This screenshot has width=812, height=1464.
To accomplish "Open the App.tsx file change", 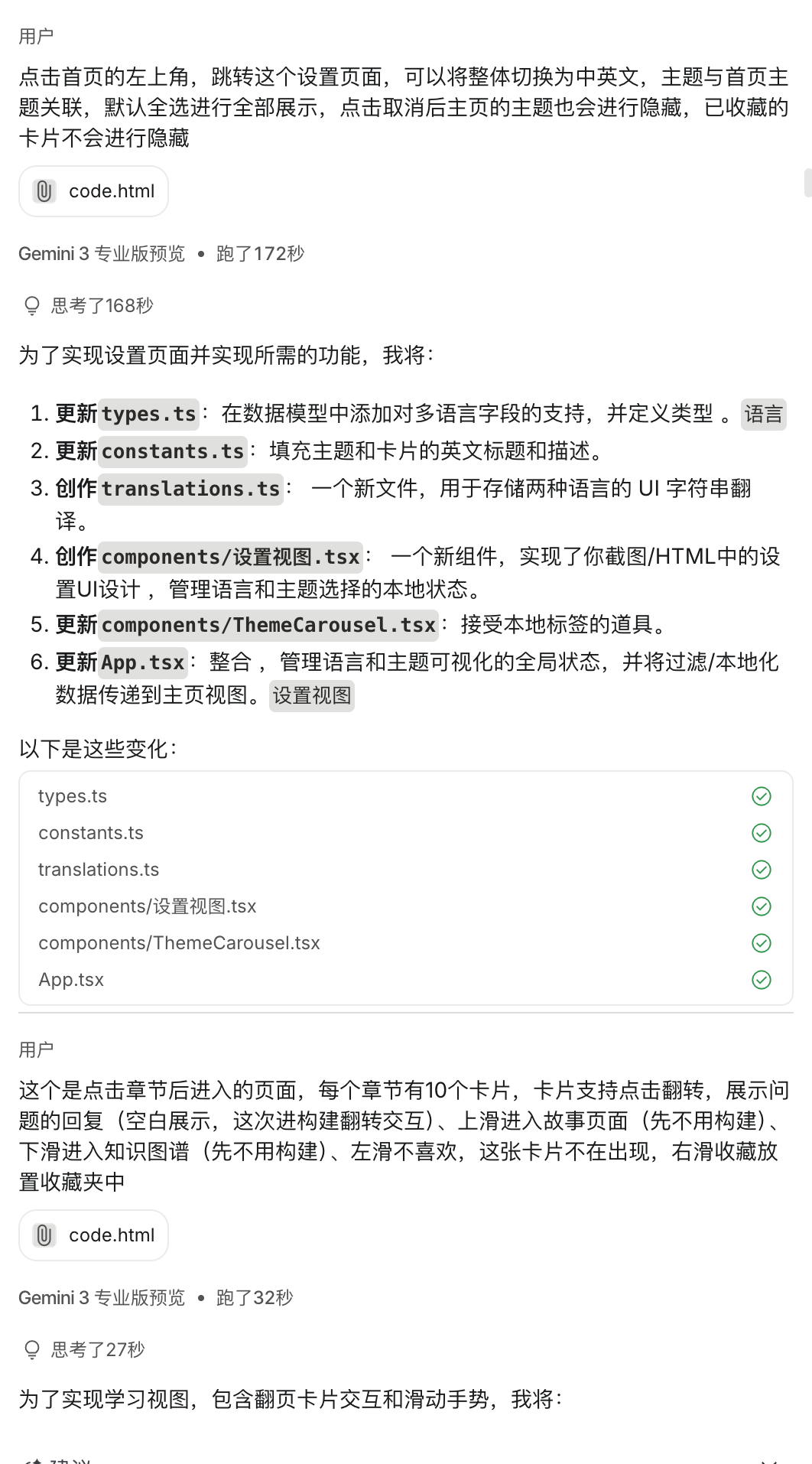I will pyautogui.click(x=71, y=980).
